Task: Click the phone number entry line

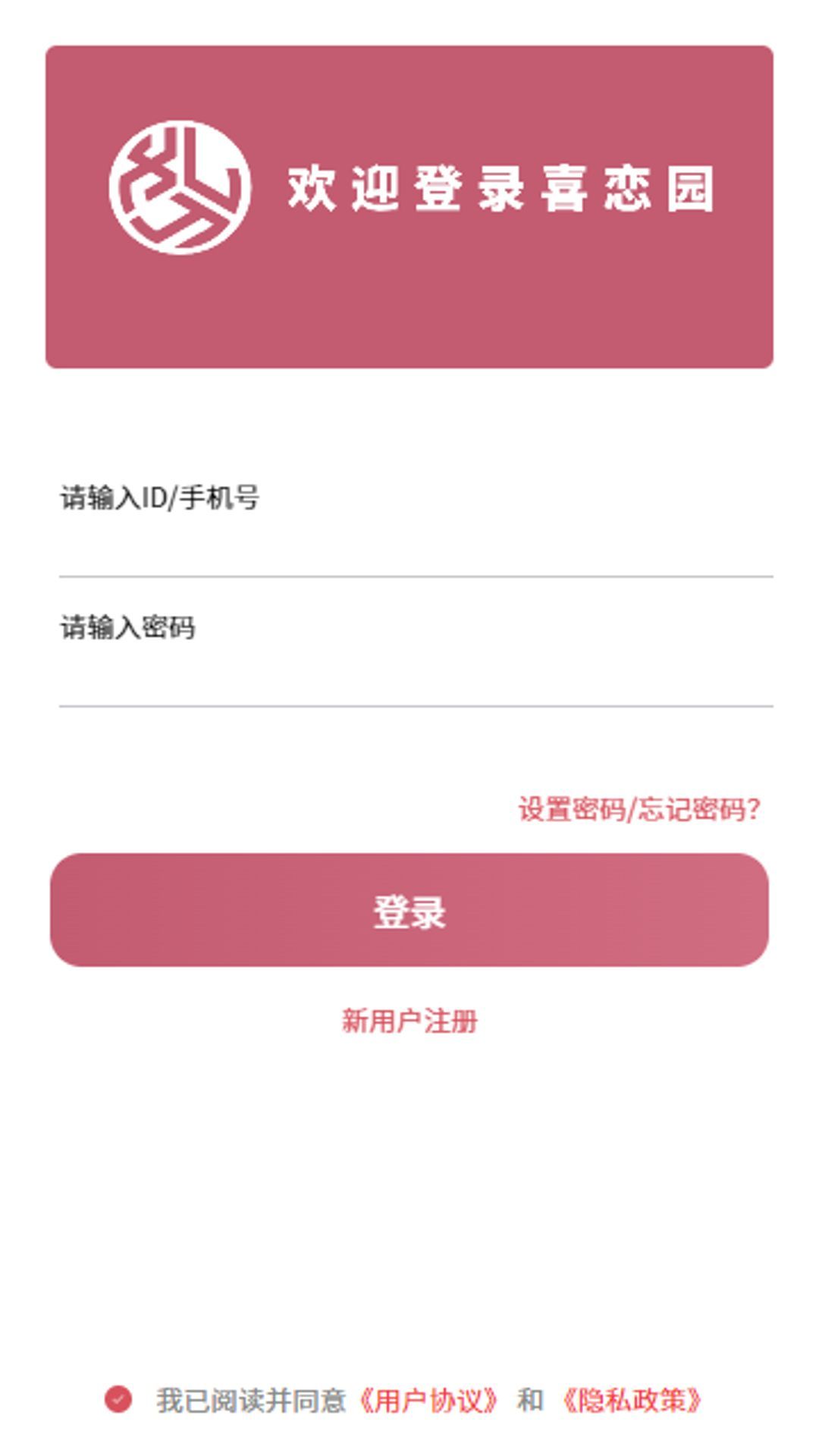Action: pos(409,523)
